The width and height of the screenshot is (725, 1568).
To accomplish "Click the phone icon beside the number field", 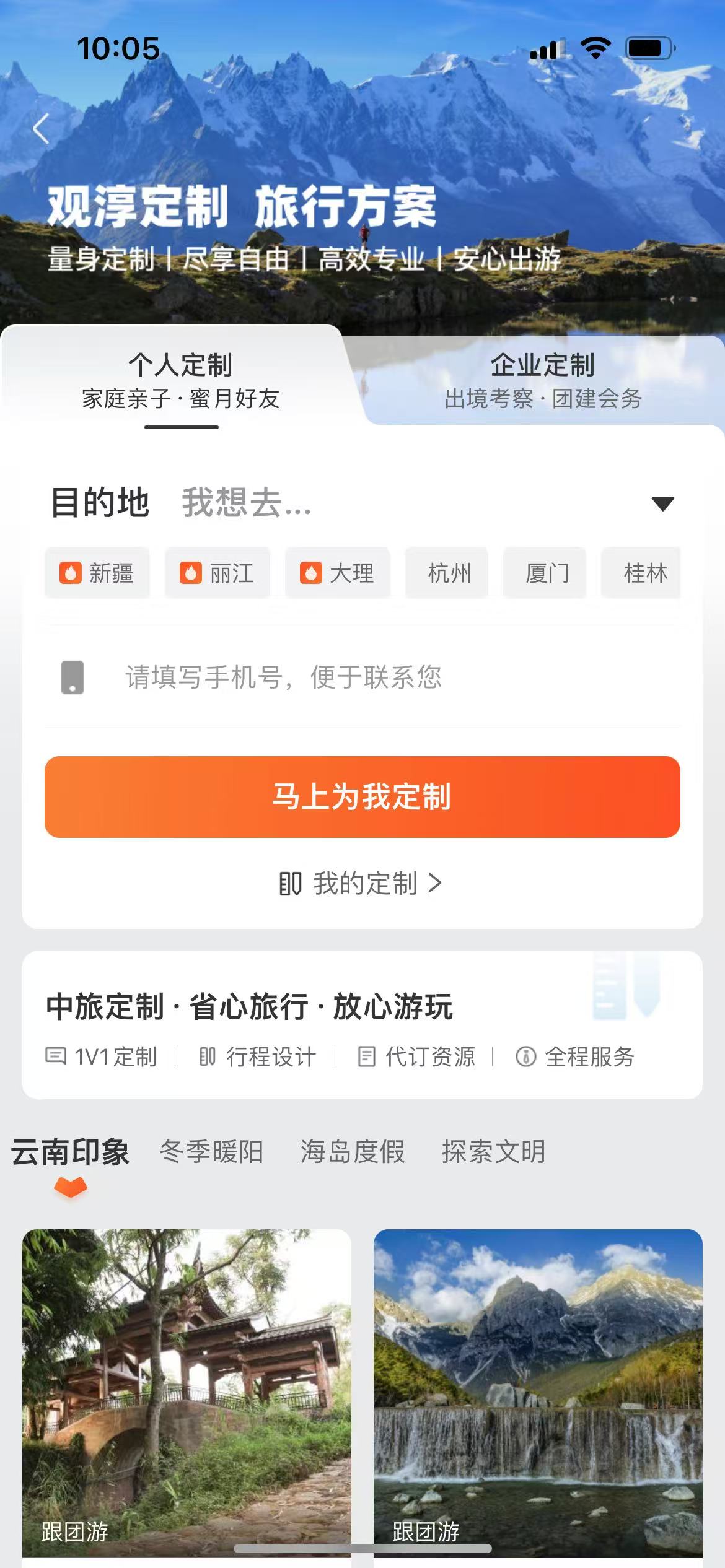I will click(72, 677).
